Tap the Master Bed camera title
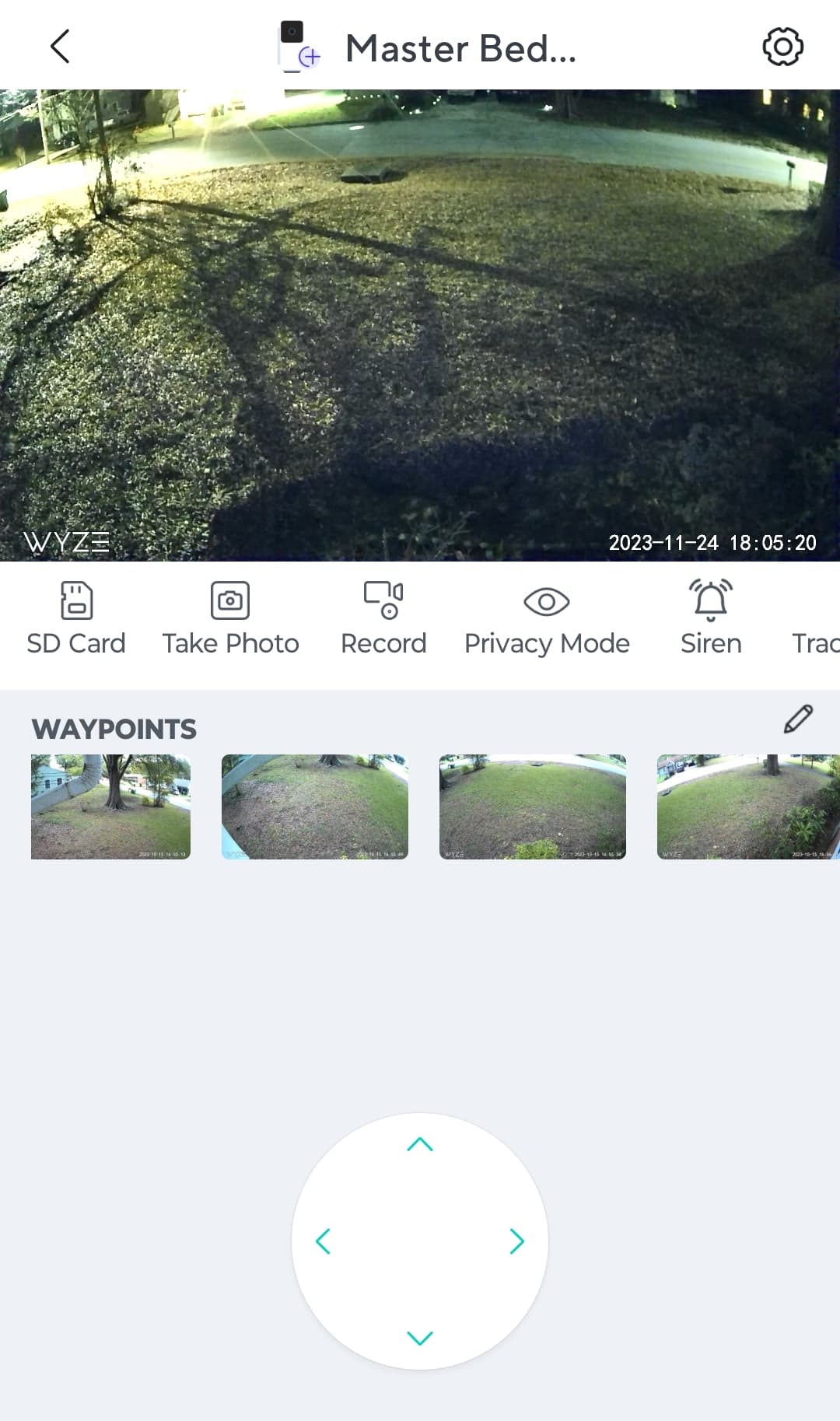 tap(461, 48)
